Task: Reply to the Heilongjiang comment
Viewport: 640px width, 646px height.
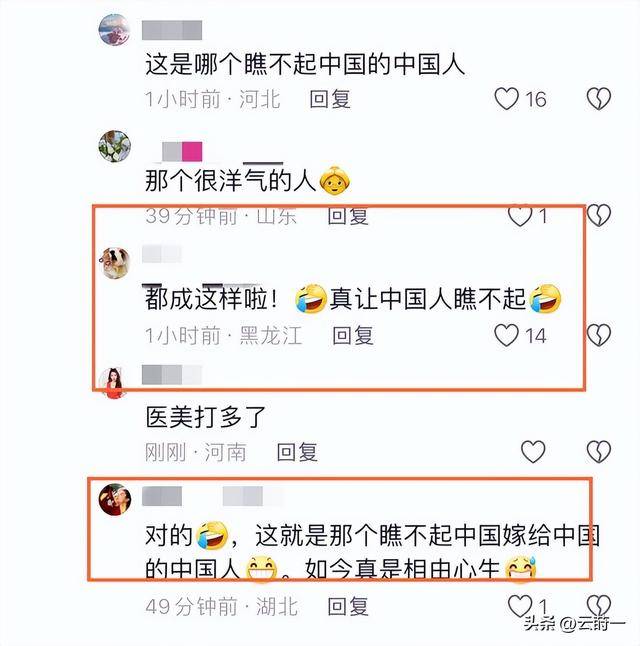Action: [353, 335]
